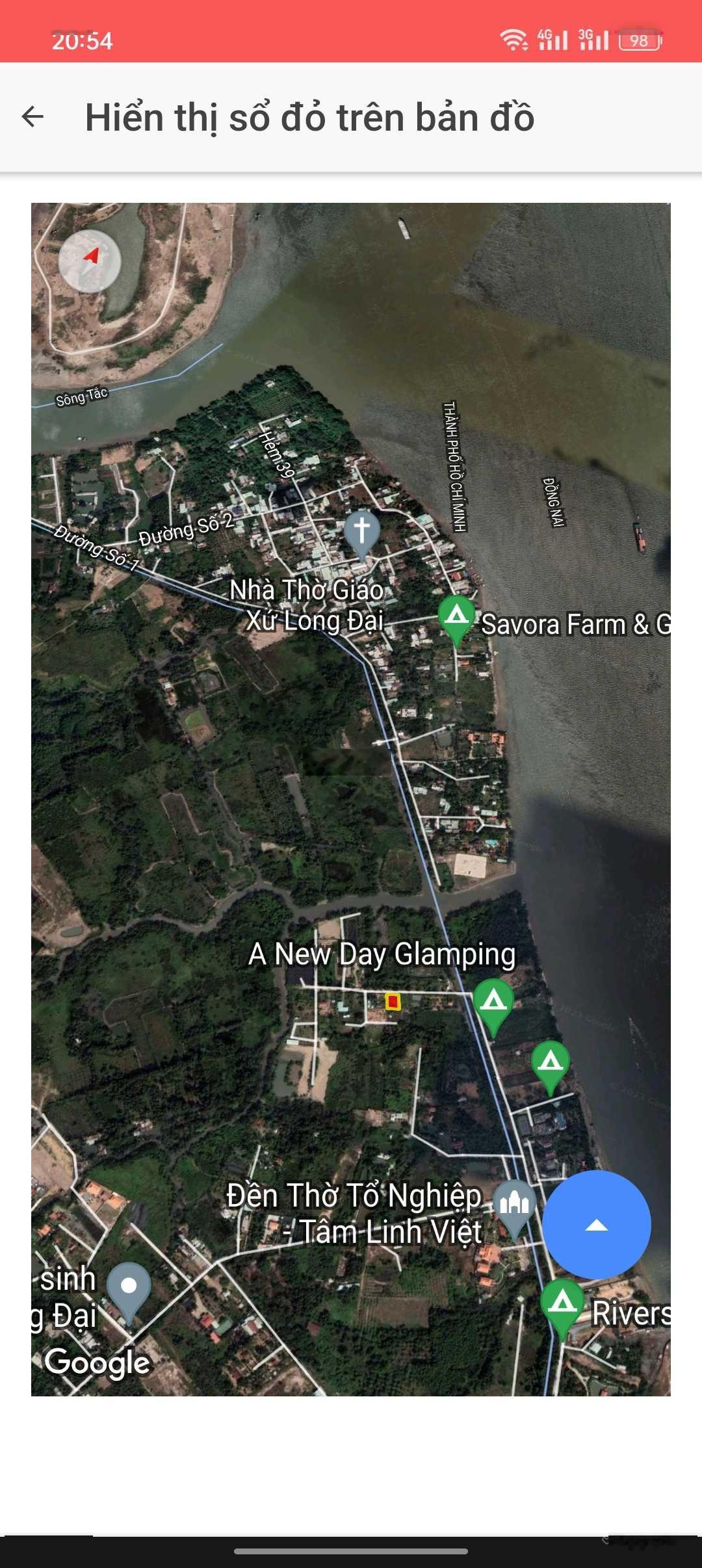The image size is (702, 1568).
Task: Select the Savora Farm map pin
Action: 456,618
